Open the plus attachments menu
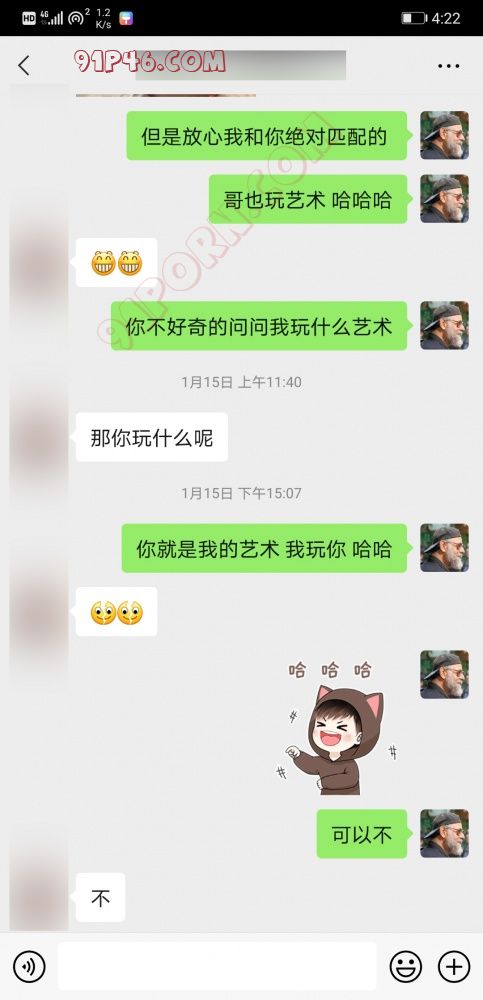This screenshot has height=1000, width=483. 454,967
